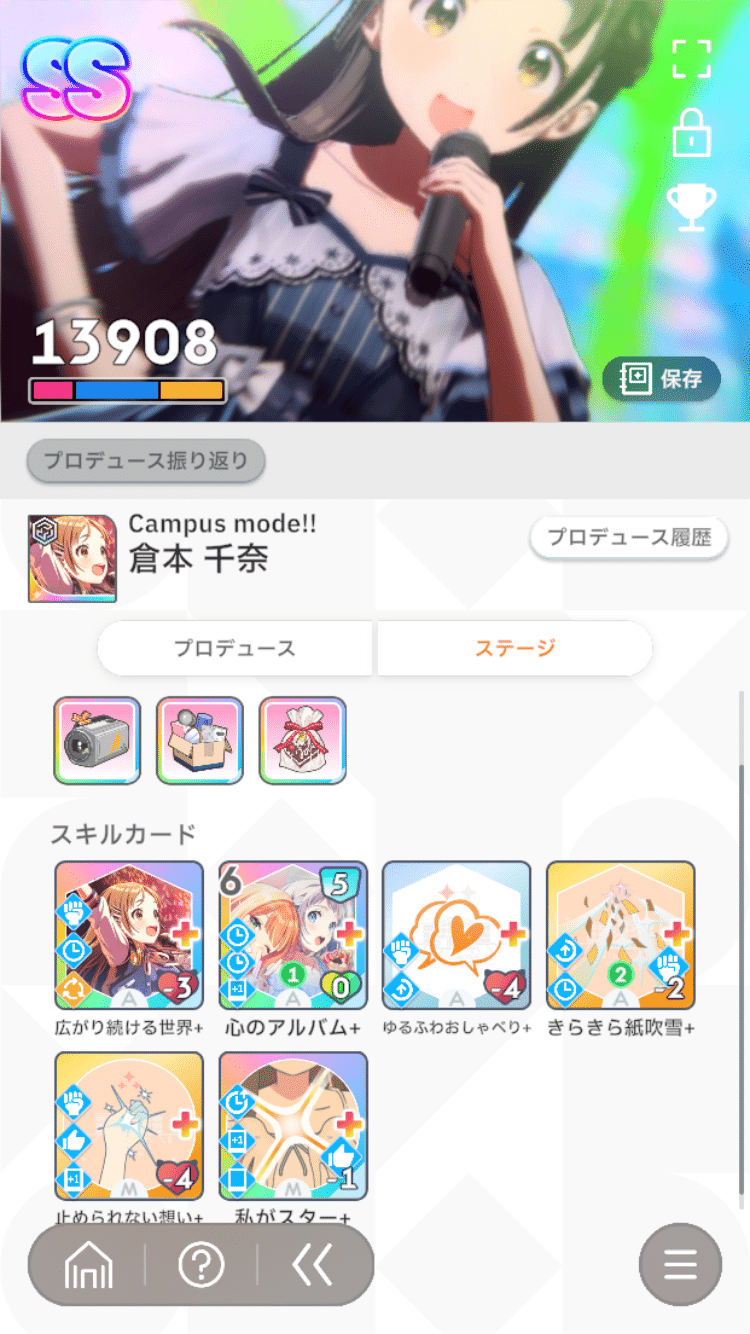Select the ステージ tab

[x=514, y=648]
